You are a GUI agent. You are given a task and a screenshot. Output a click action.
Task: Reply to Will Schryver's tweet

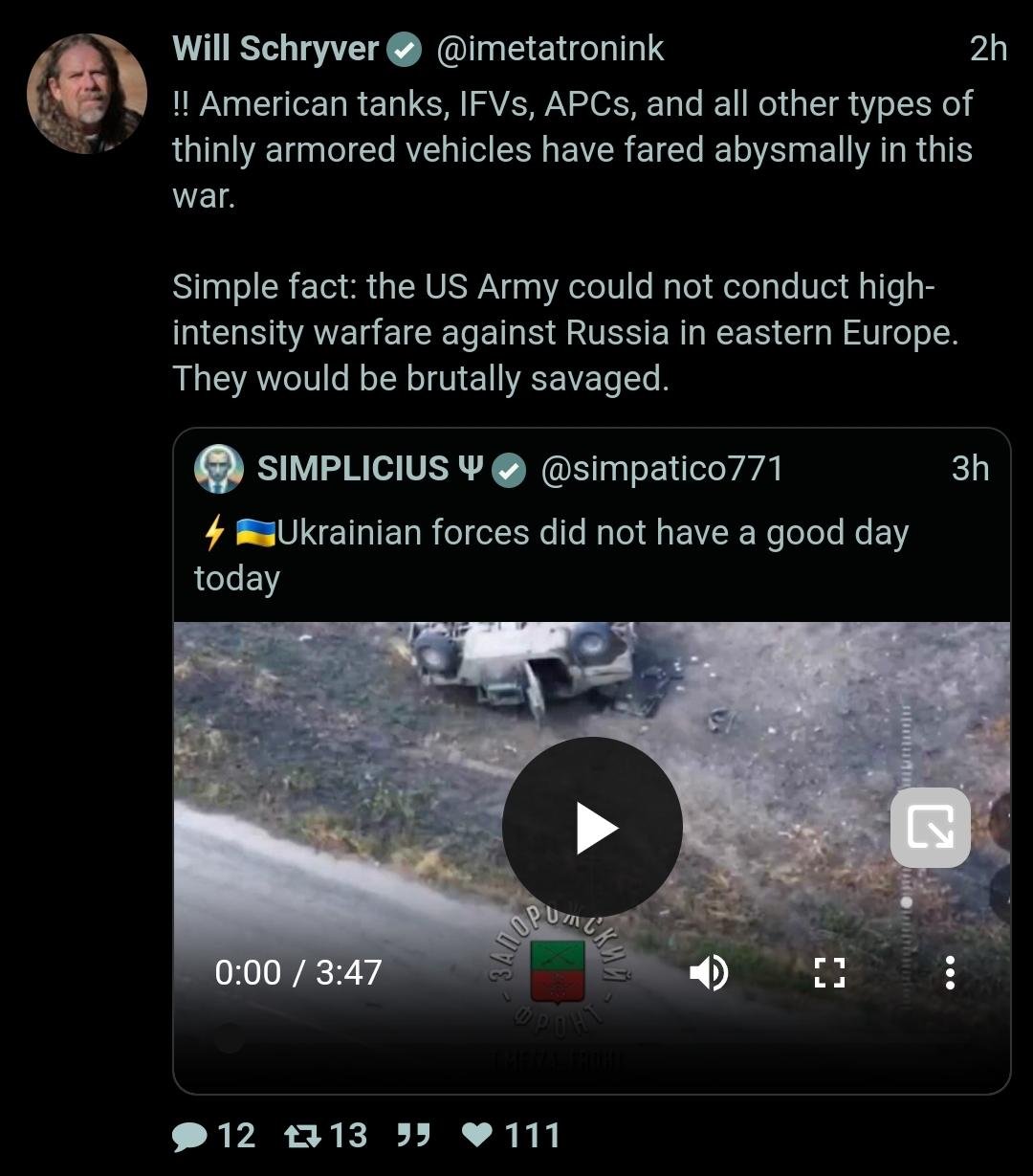pos(190,1136)
